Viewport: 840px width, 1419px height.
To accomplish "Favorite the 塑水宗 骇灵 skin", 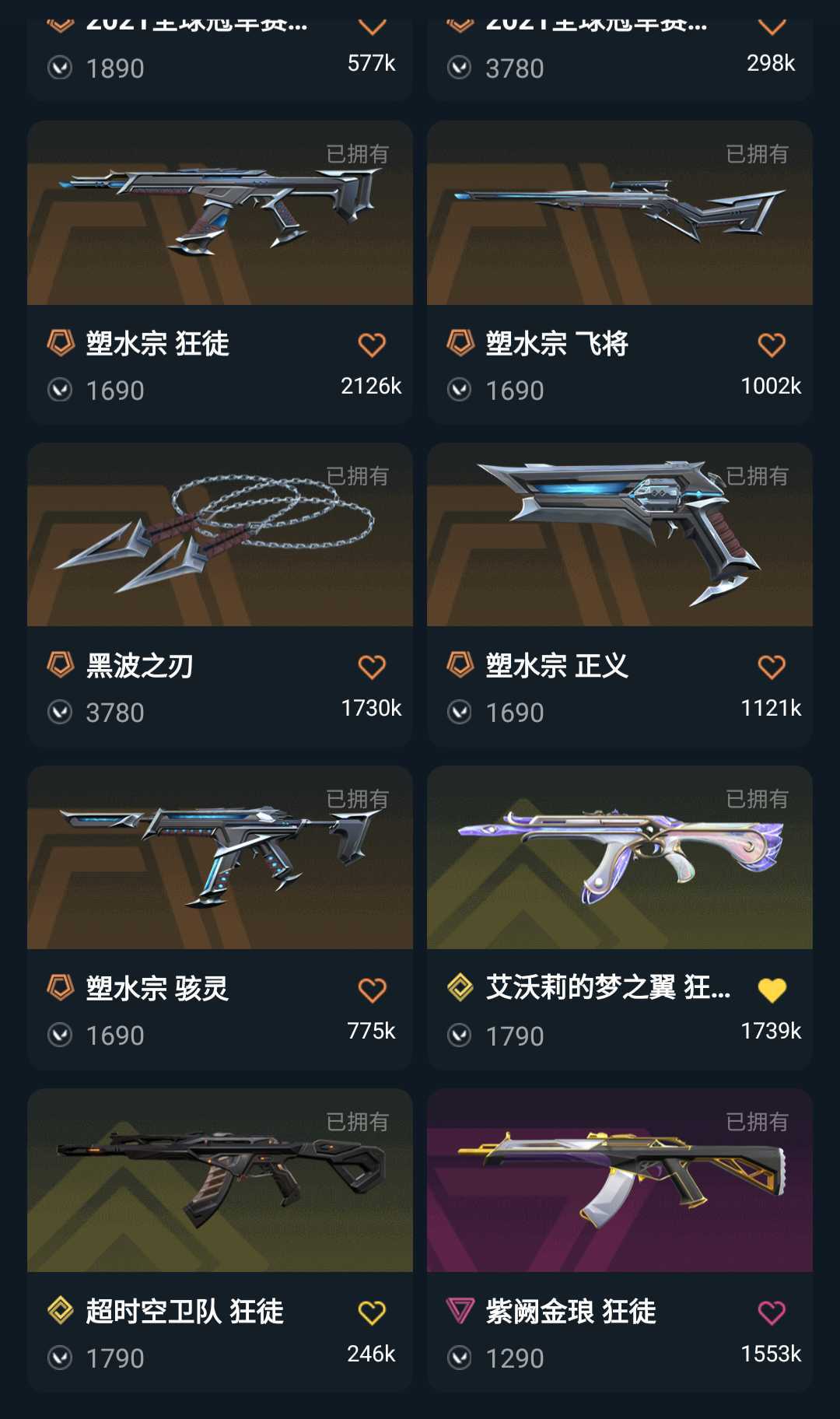I will point(372,990).
